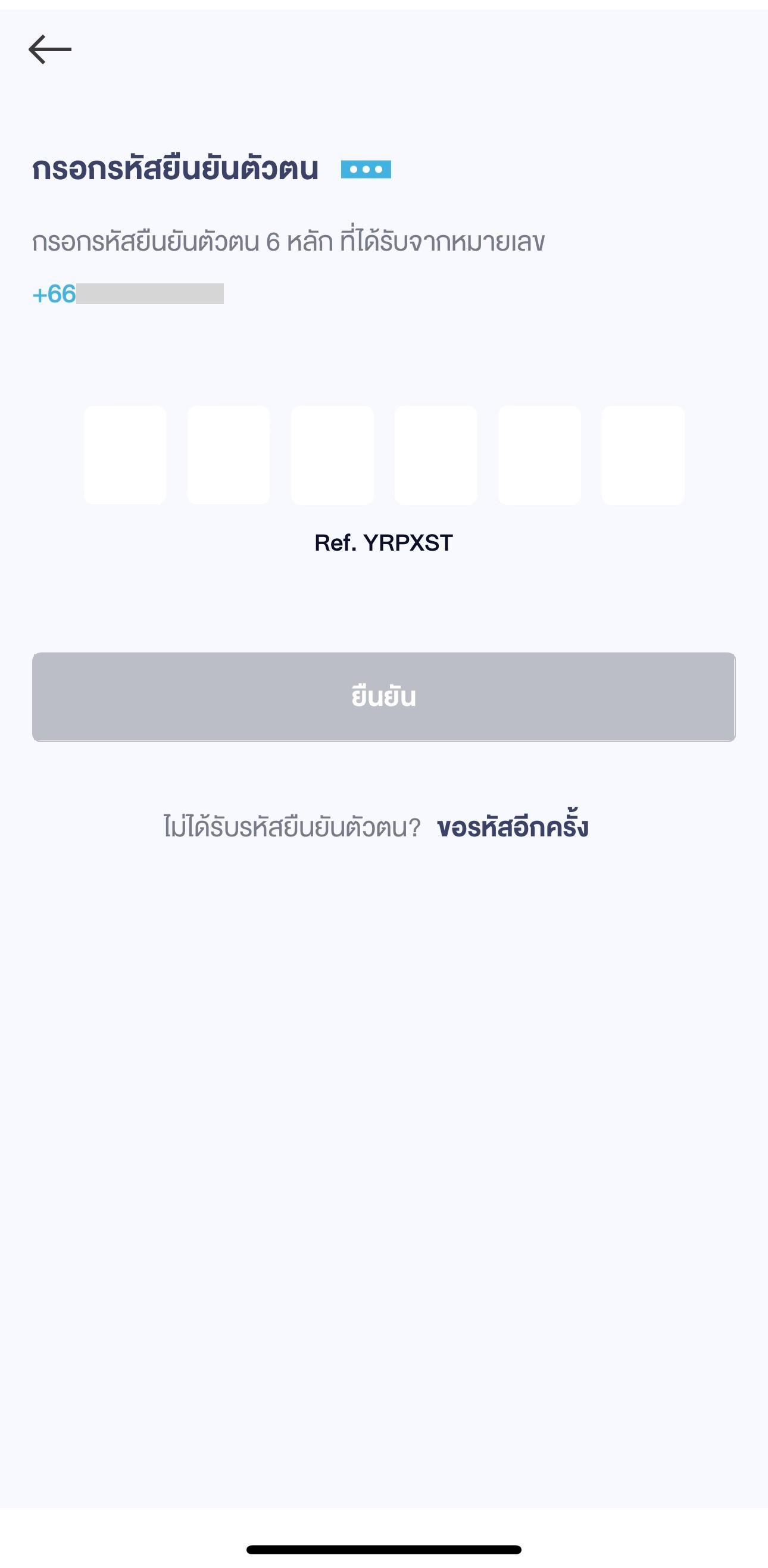Go back using the arrow icon
768x1568 pixels.
[50, 49]
